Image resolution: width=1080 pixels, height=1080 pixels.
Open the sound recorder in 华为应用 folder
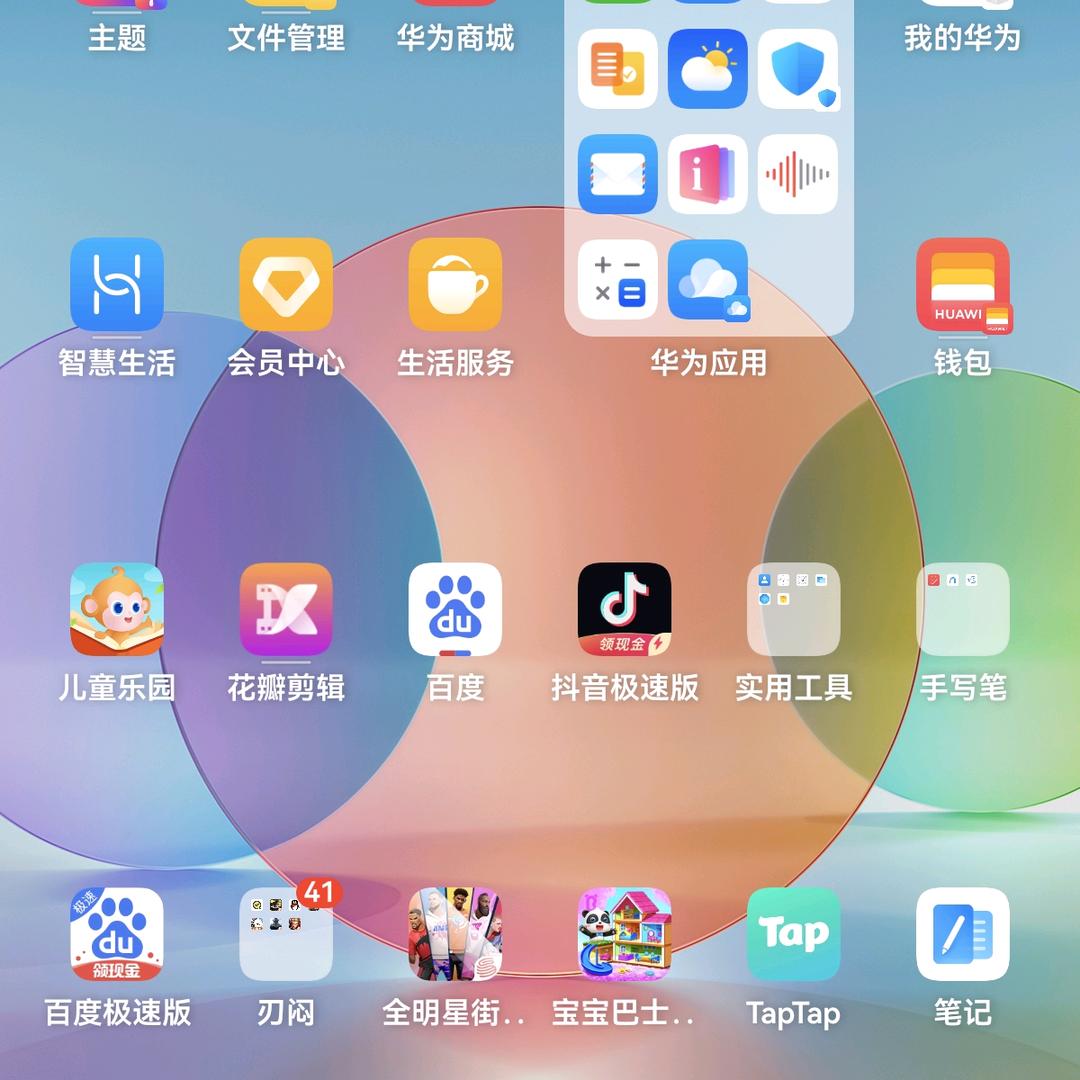click(798, 175)
